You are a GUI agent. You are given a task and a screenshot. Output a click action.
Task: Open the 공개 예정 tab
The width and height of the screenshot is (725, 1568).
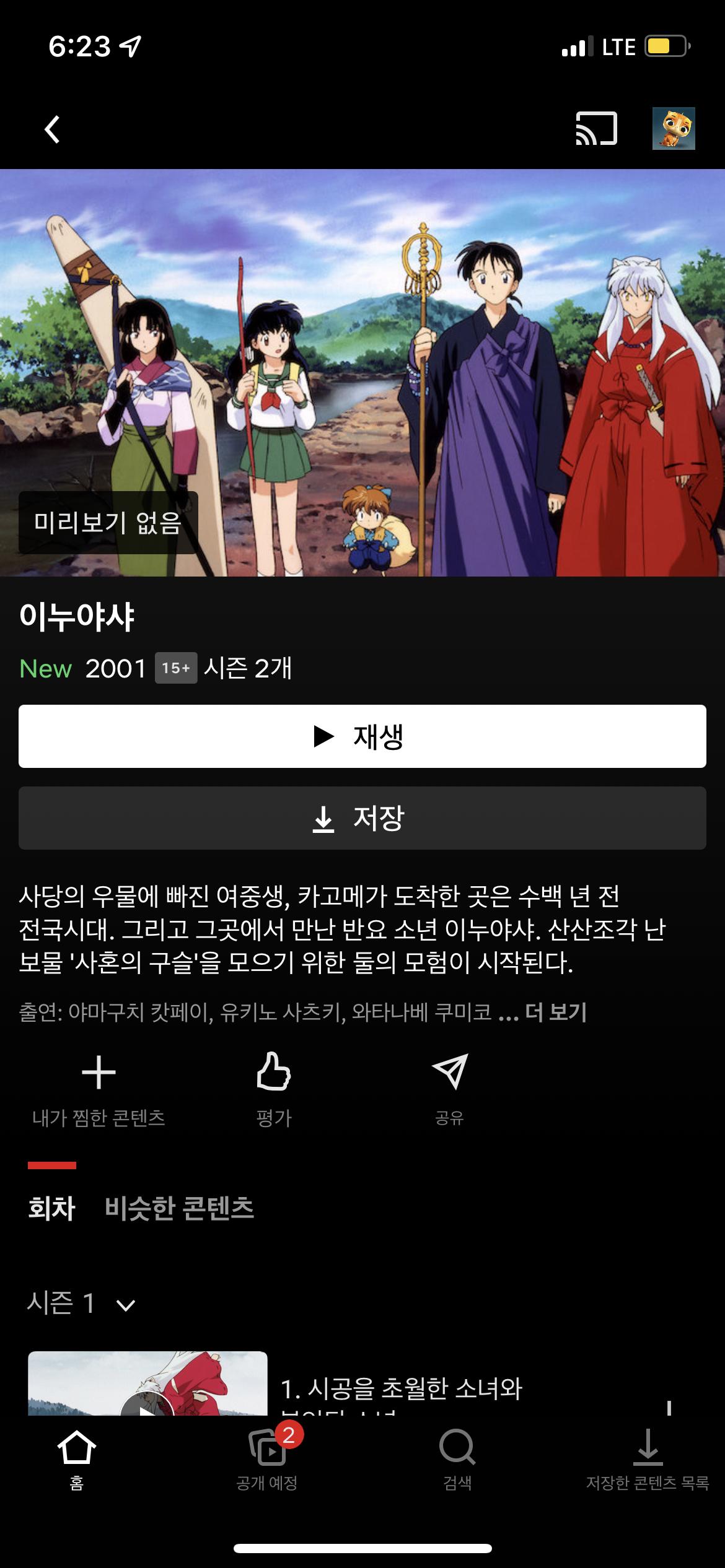tap(267, 1460)
